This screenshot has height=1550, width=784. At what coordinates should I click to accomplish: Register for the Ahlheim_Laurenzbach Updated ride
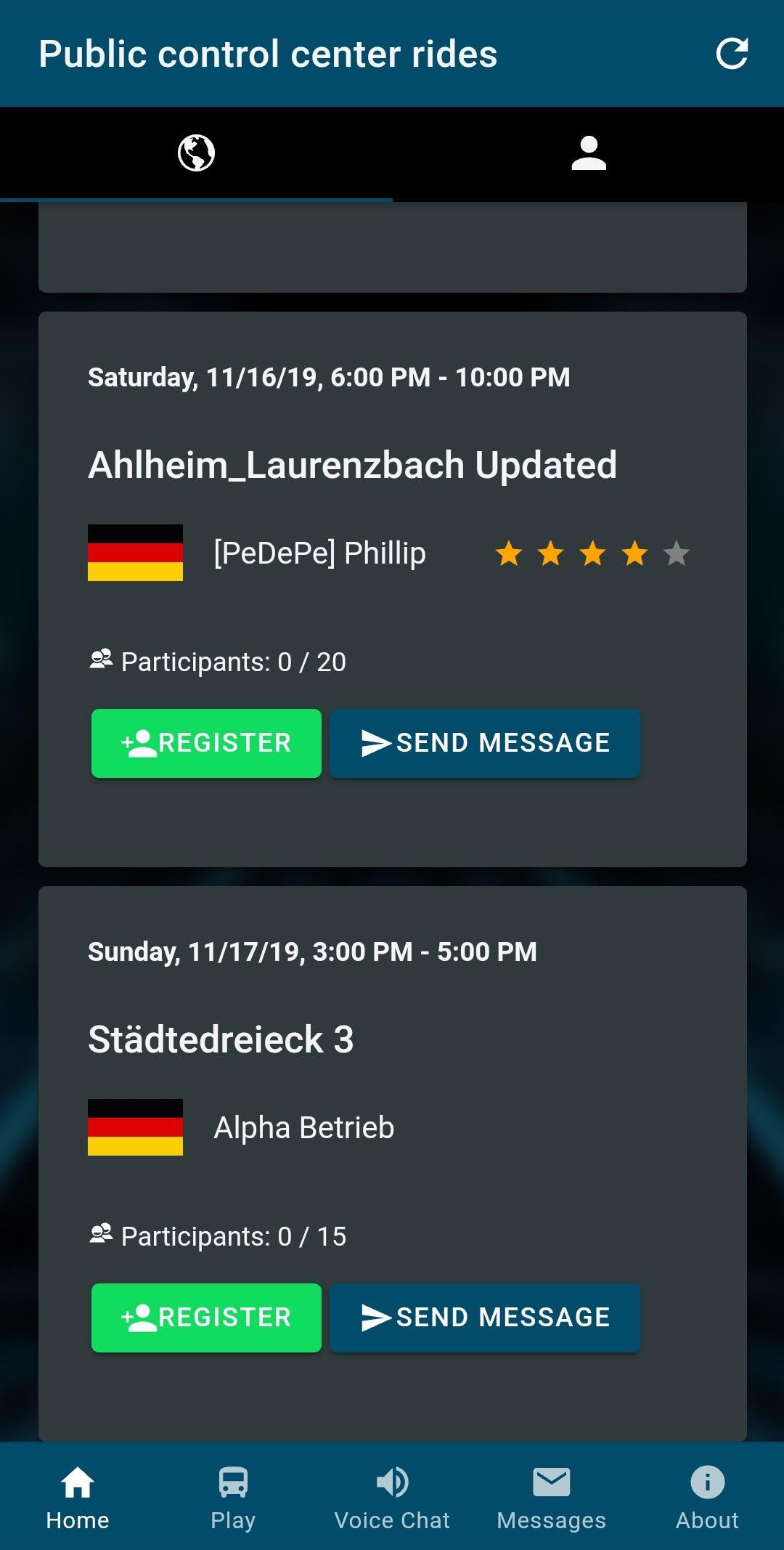[x=205, y=742]
